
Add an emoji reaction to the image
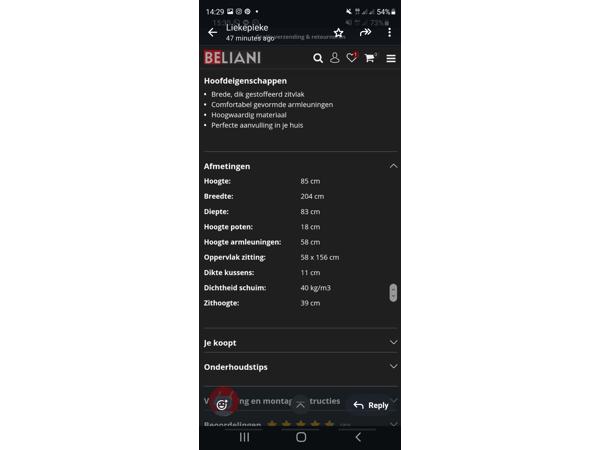(x=222, y=404)
